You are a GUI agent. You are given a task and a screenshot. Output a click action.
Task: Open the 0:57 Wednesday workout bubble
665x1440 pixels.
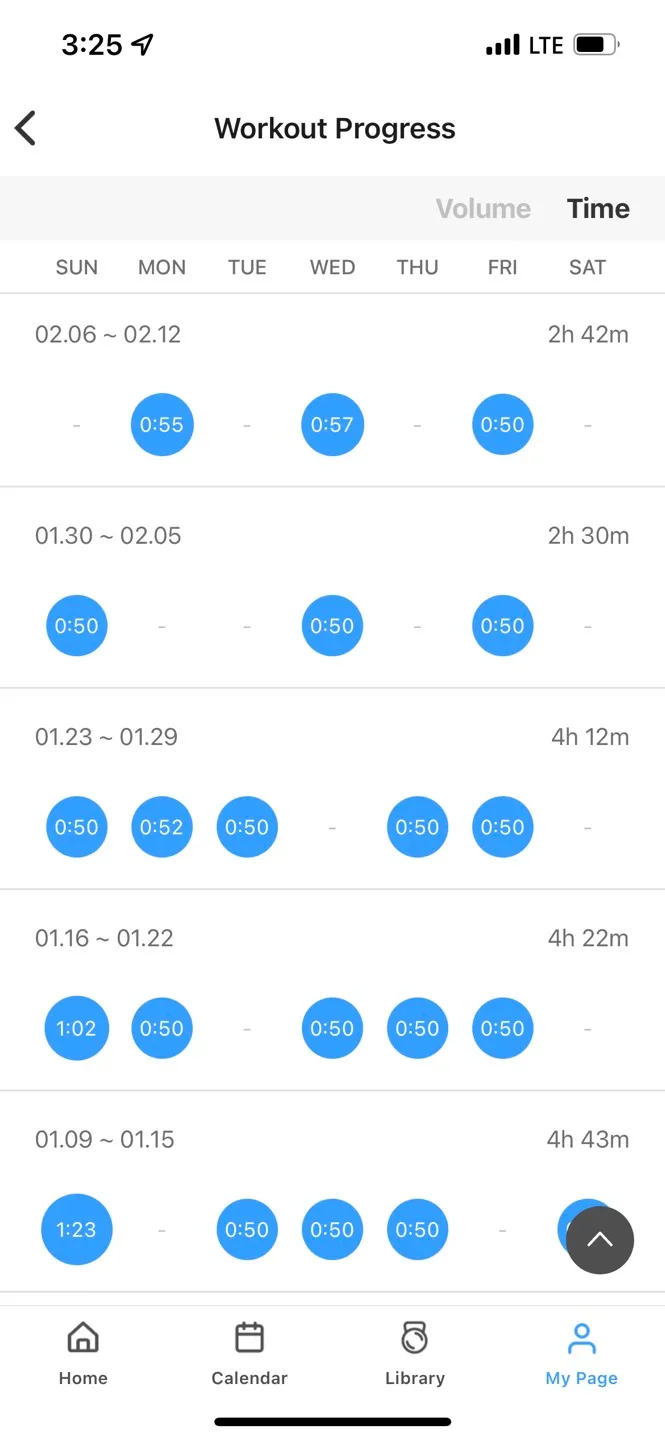click(x=332, y=425)
